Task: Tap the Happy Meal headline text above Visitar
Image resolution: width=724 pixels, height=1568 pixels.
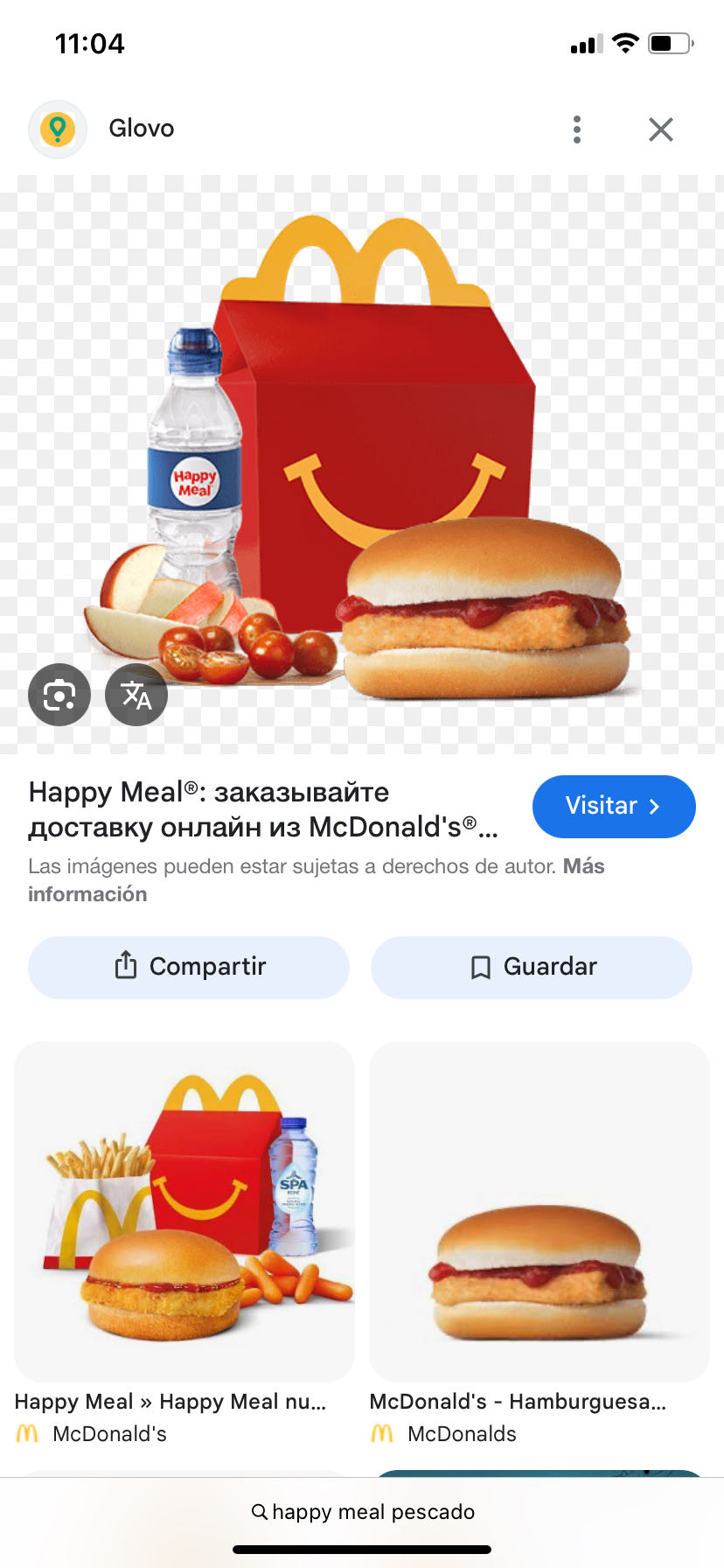Action: 209,809
